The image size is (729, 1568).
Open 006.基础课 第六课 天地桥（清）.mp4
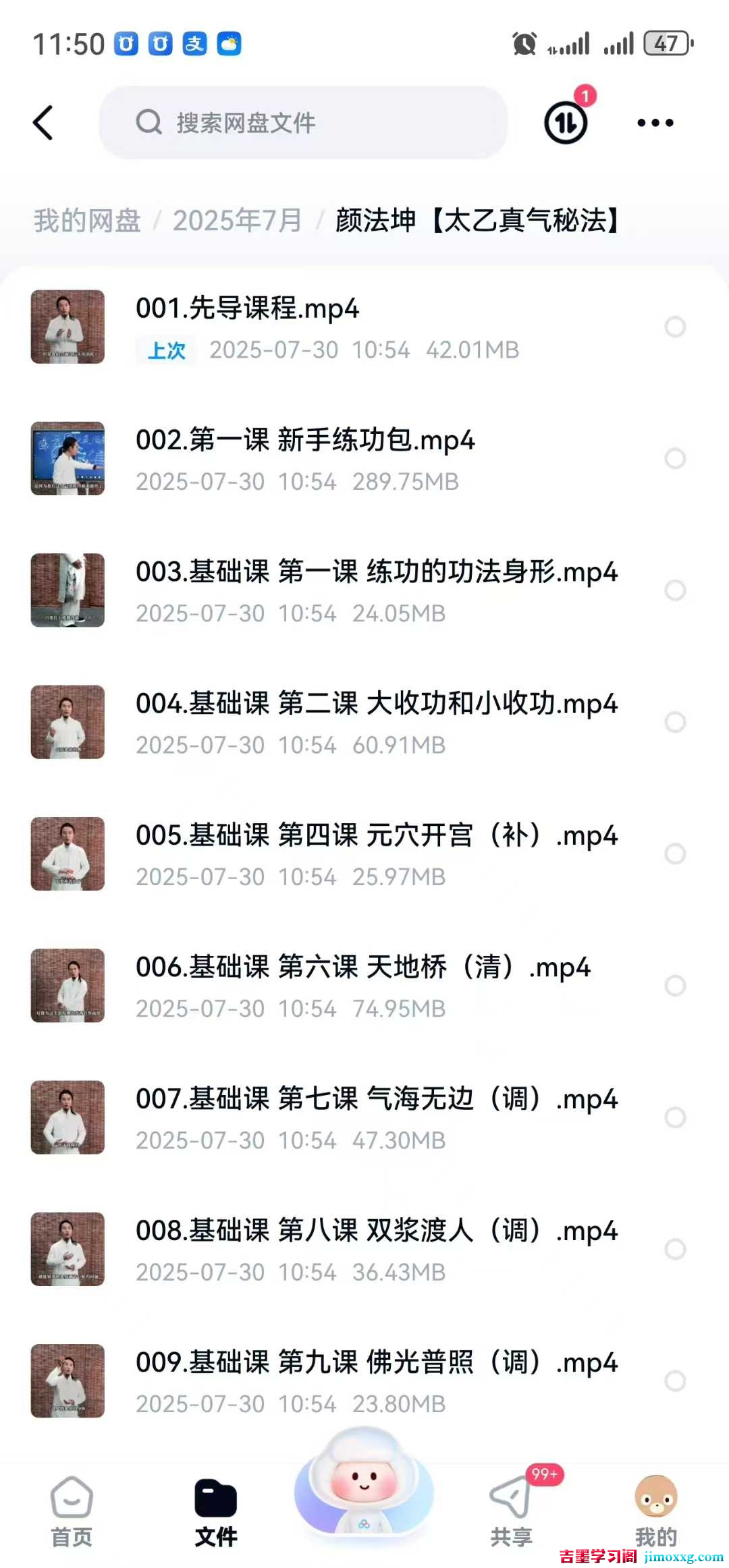point(362,968)
